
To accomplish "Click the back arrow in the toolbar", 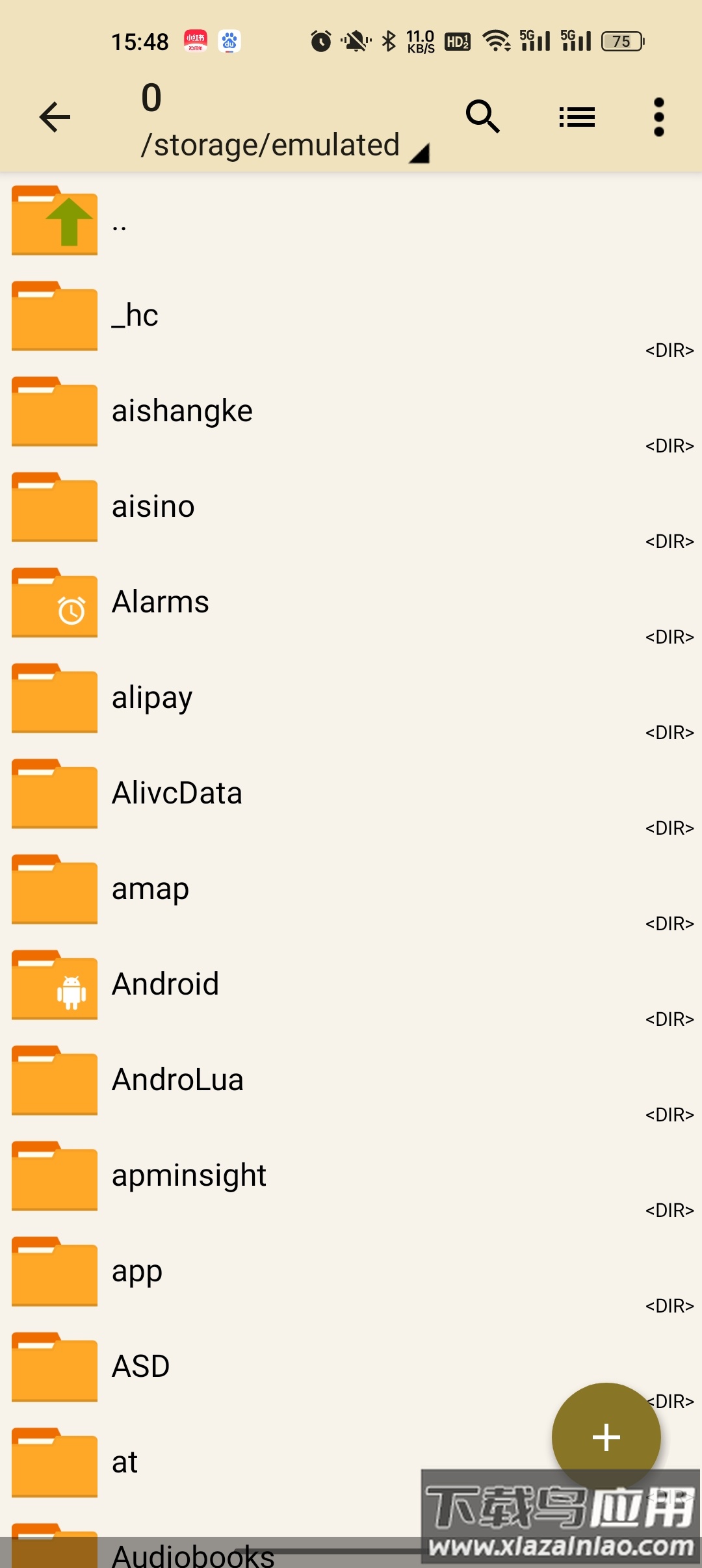I will [55, 117].
